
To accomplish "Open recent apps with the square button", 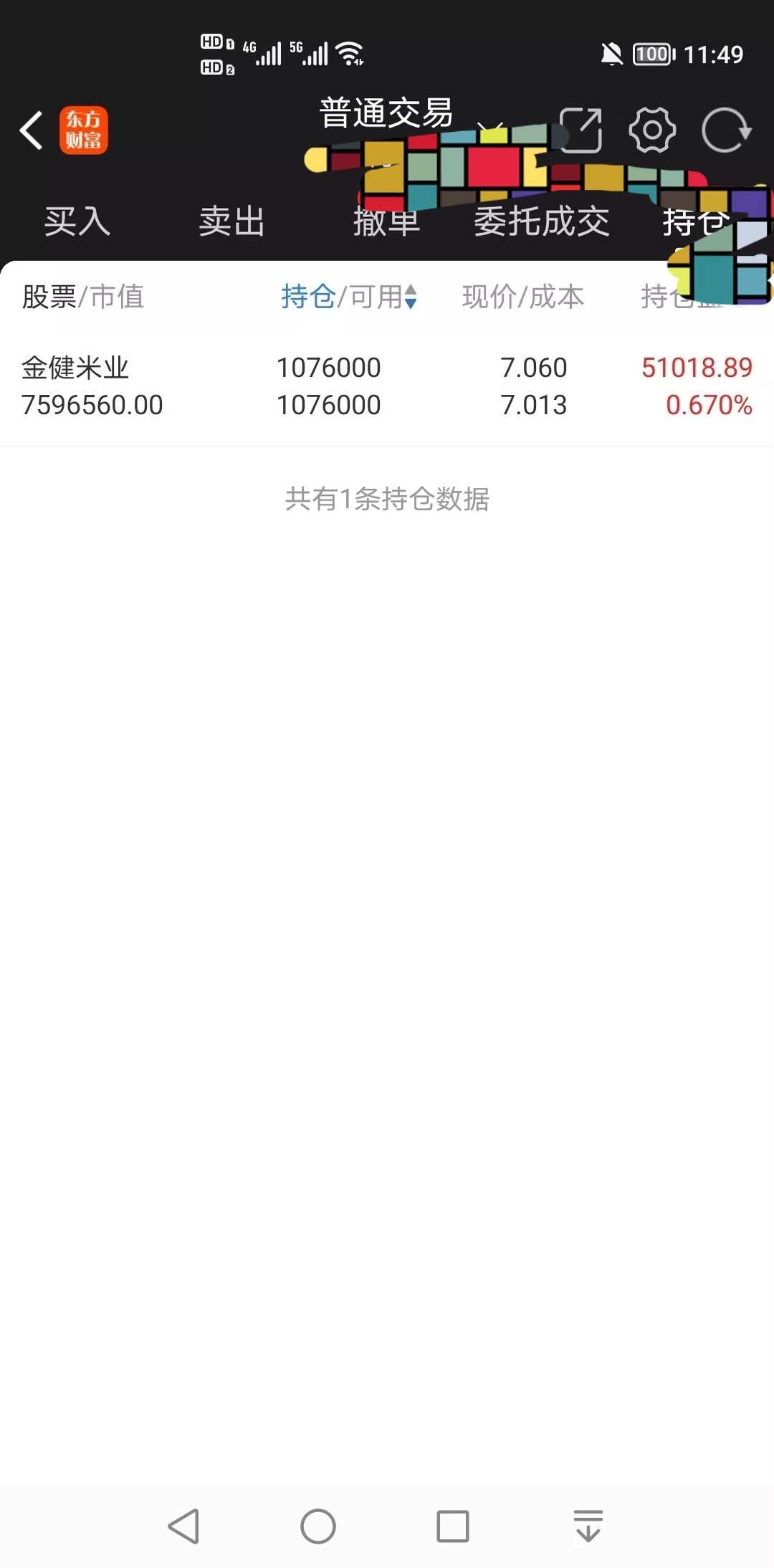I will [453, 1526].
